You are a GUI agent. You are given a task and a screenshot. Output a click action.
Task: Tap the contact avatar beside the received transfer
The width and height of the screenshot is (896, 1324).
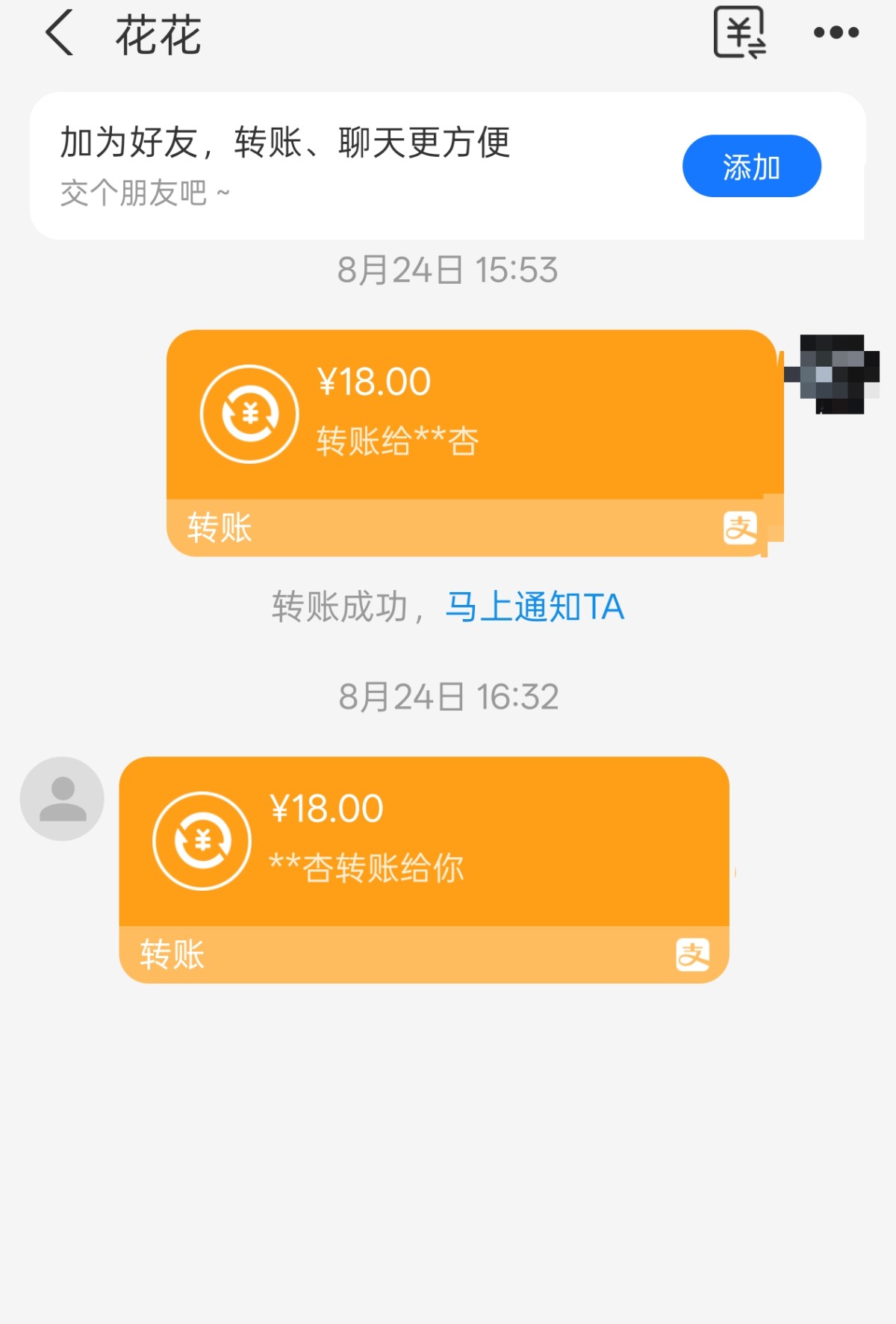[62, 798]
